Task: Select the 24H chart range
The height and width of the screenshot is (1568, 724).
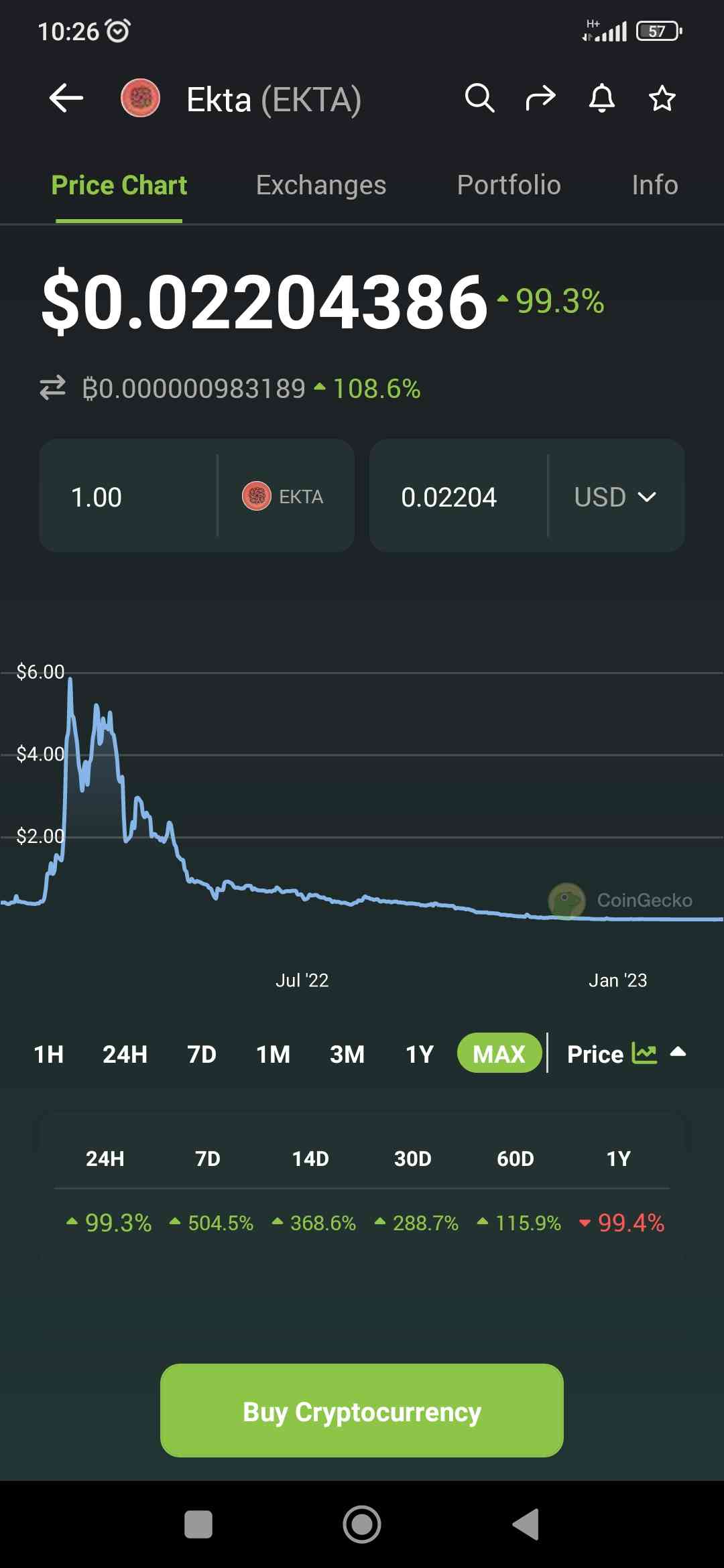Action: click(x=125, y=1054)
